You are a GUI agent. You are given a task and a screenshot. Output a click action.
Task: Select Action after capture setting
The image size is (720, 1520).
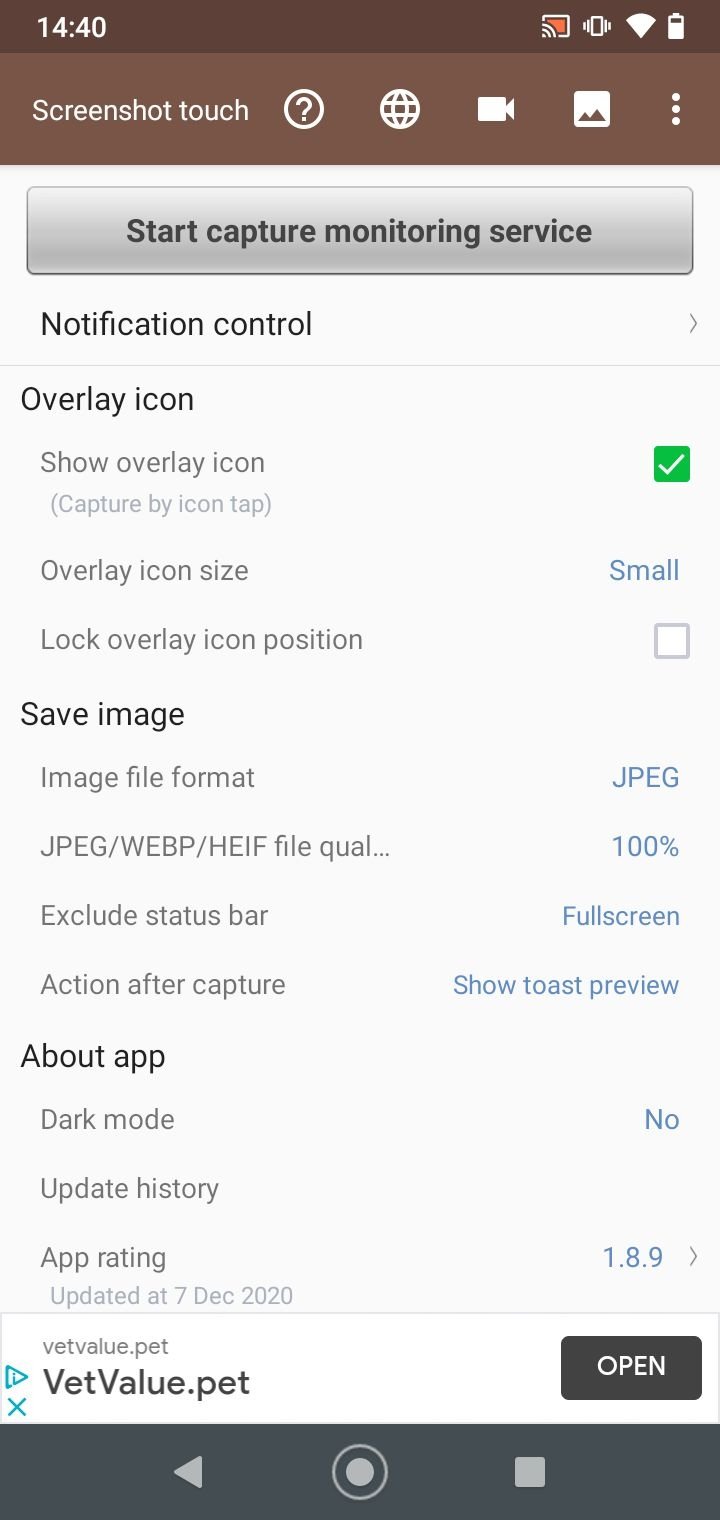[360, 985]
